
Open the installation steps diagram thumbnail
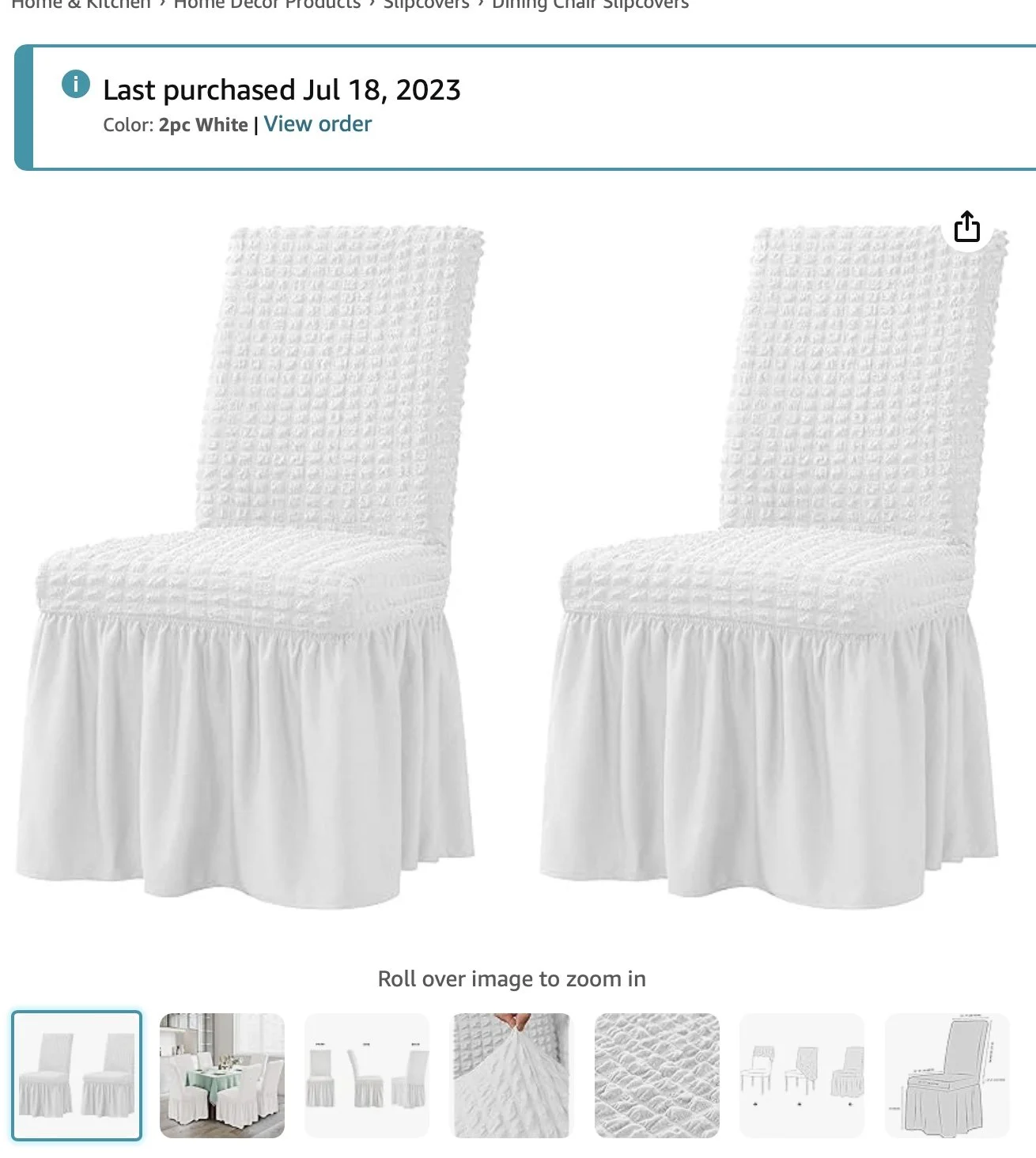802,1075
